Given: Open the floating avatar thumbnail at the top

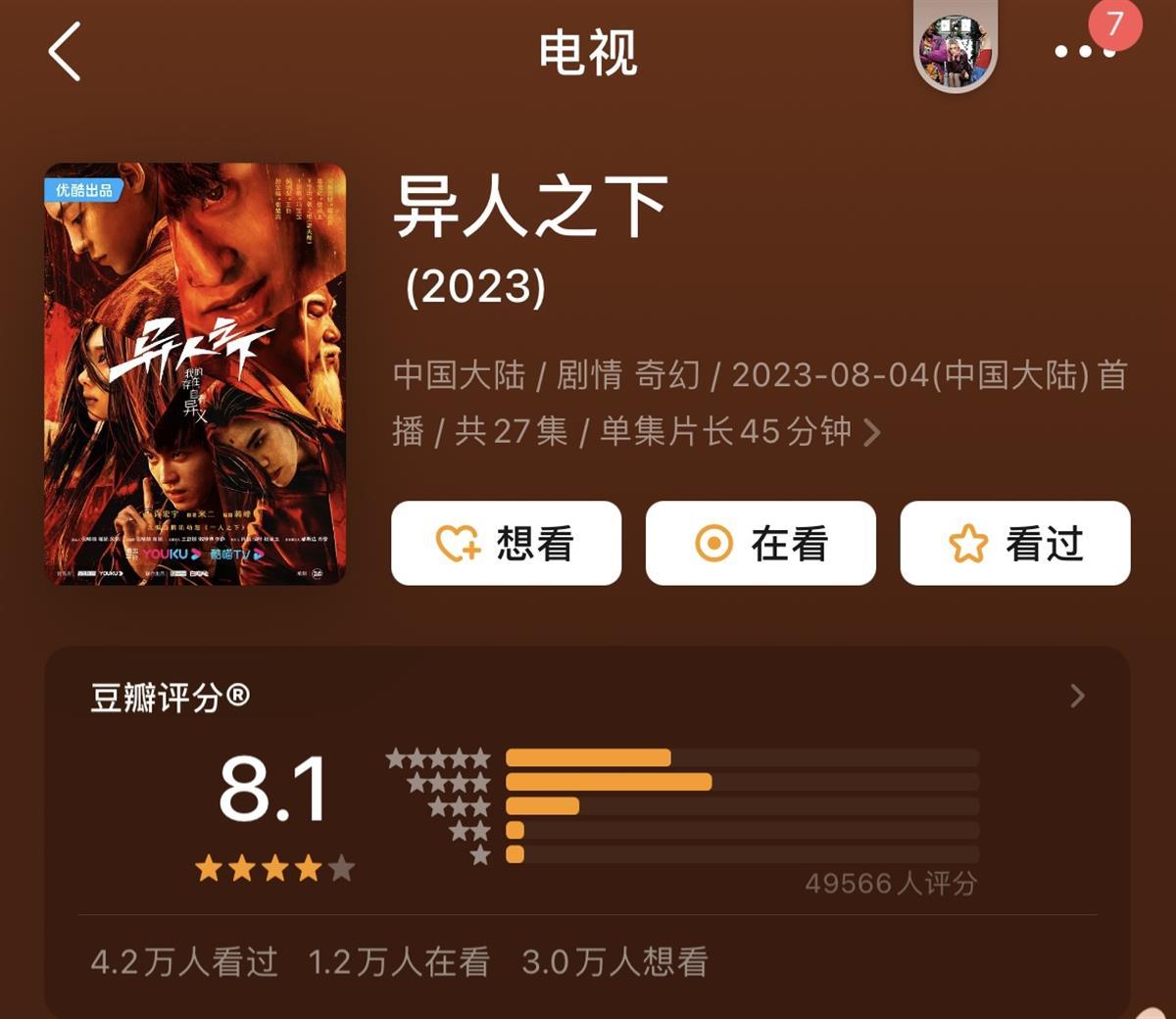Looking at the screenshot, I should pyautogui.click(x=955, y=49).
